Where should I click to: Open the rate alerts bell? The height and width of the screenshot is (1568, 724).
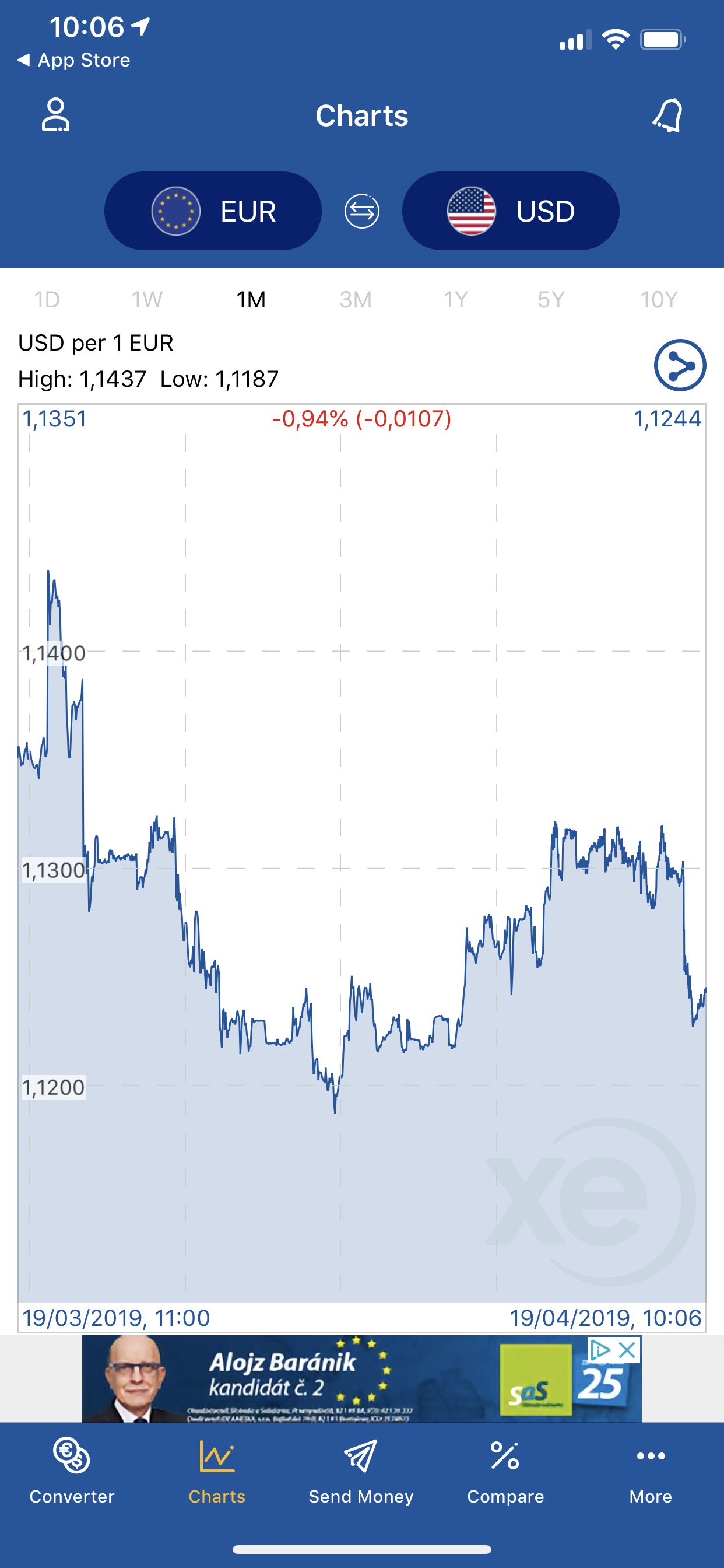pos(668,114)
